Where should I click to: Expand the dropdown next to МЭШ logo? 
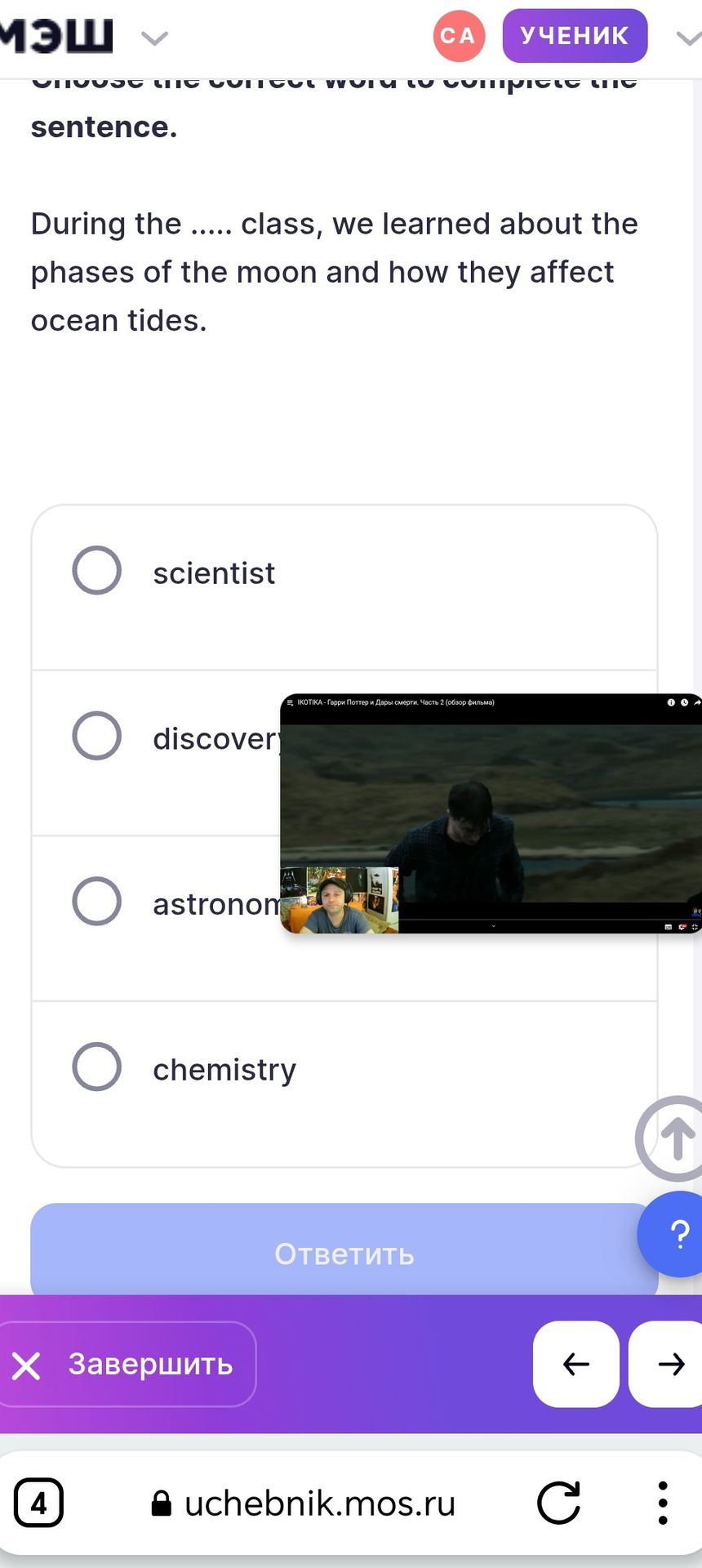tap(154, 38)
